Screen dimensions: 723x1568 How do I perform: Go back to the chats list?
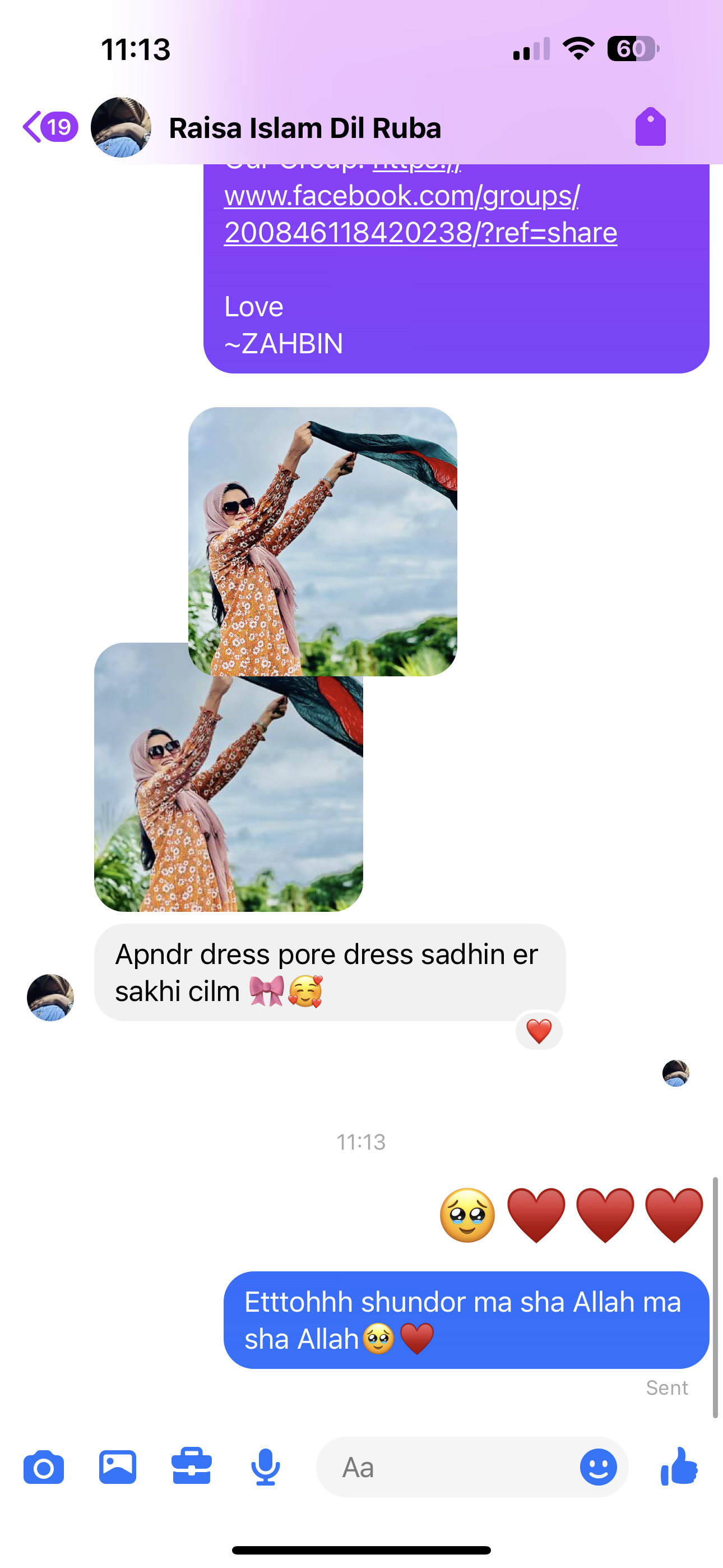click(49, 127)
